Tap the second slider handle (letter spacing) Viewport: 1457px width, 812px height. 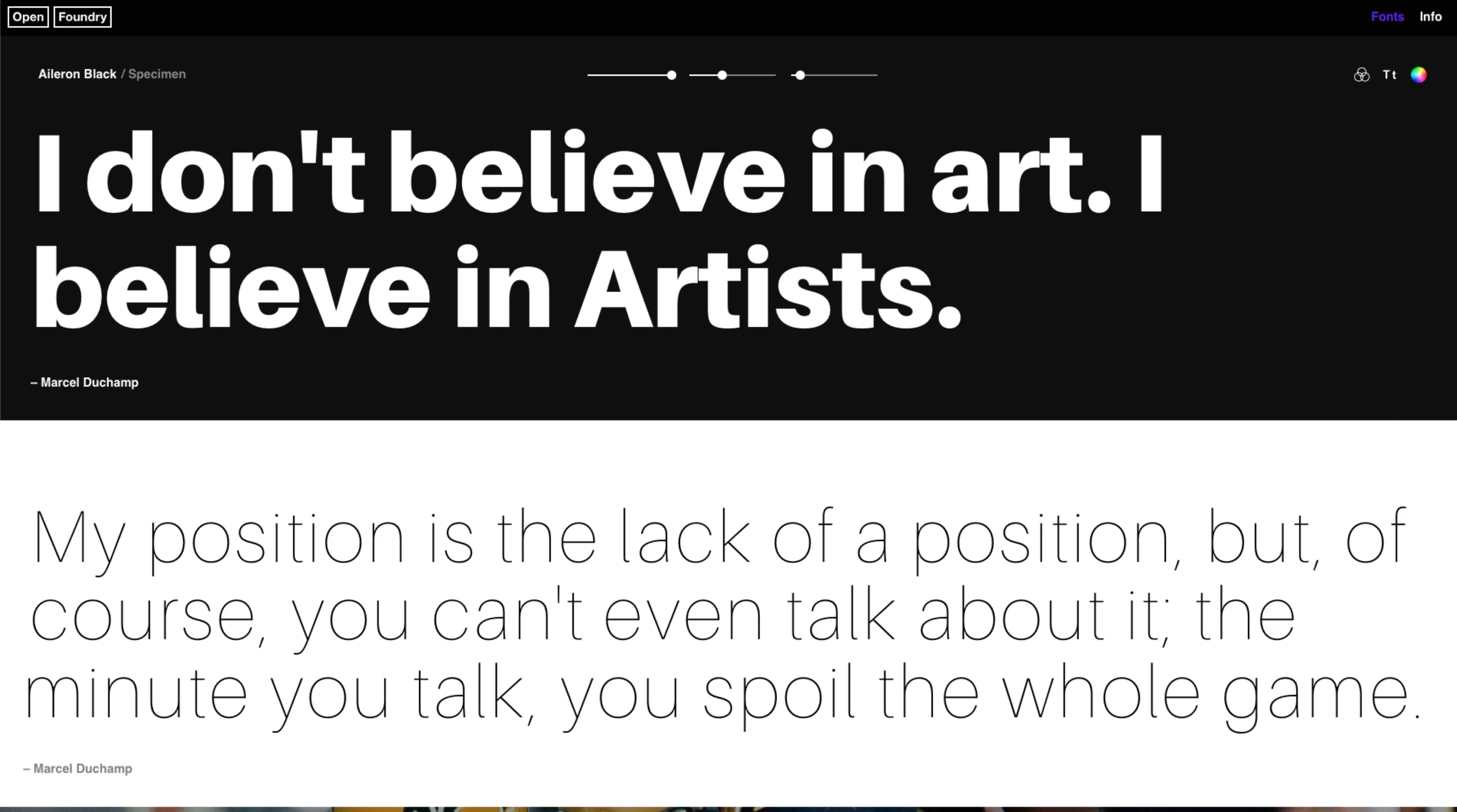(x=722, y=75)
